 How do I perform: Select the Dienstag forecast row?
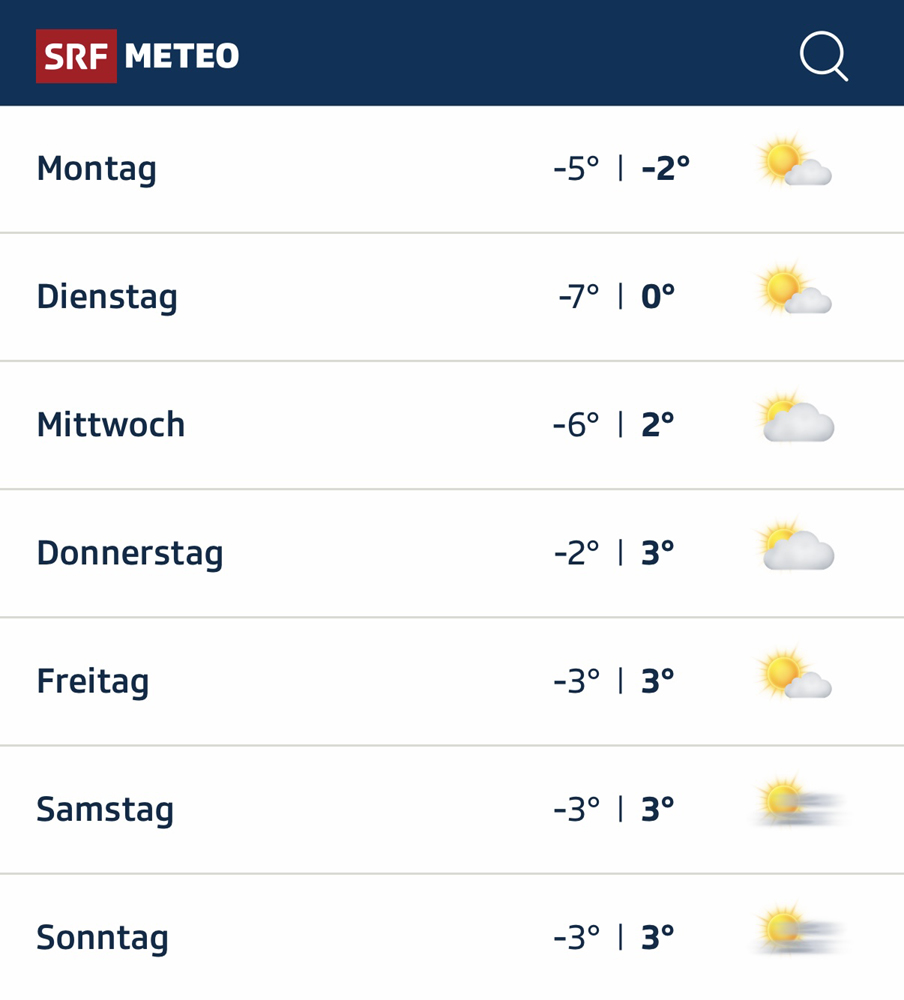[450, 297]
